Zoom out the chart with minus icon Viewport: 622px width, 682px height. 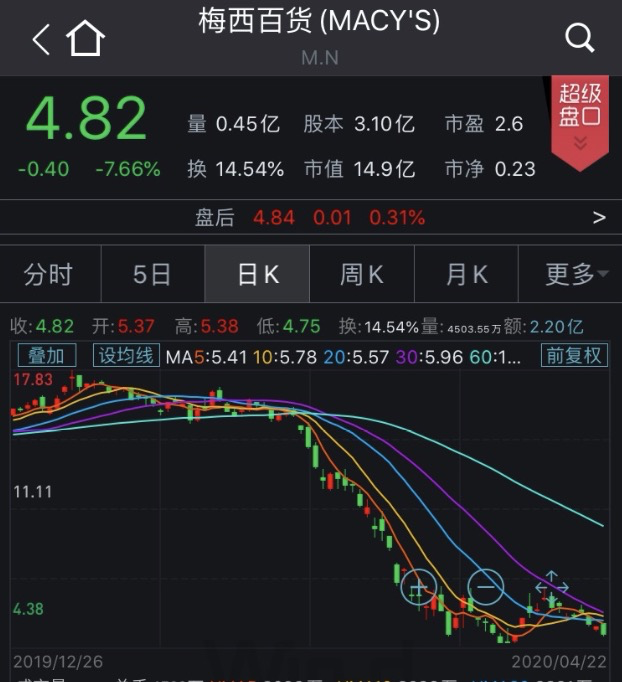[x=486, y=585]
